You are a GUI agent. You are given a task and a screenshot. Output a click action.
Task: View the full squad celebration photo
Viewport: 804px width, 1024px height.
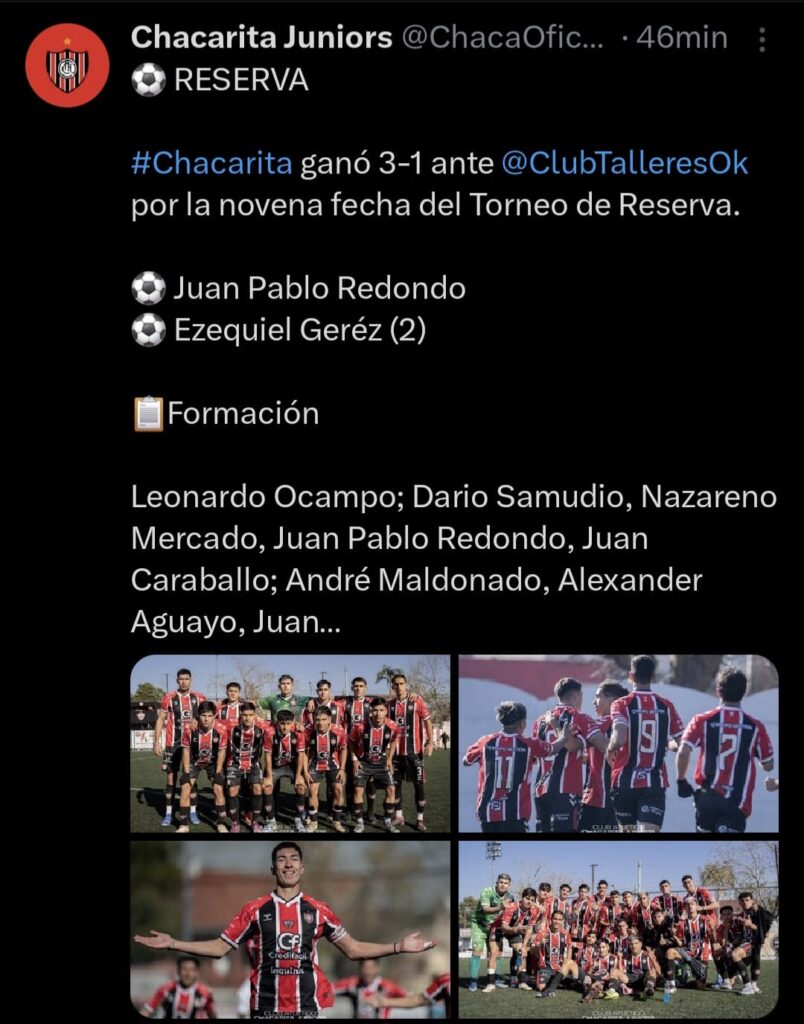[x=618, y=929]
